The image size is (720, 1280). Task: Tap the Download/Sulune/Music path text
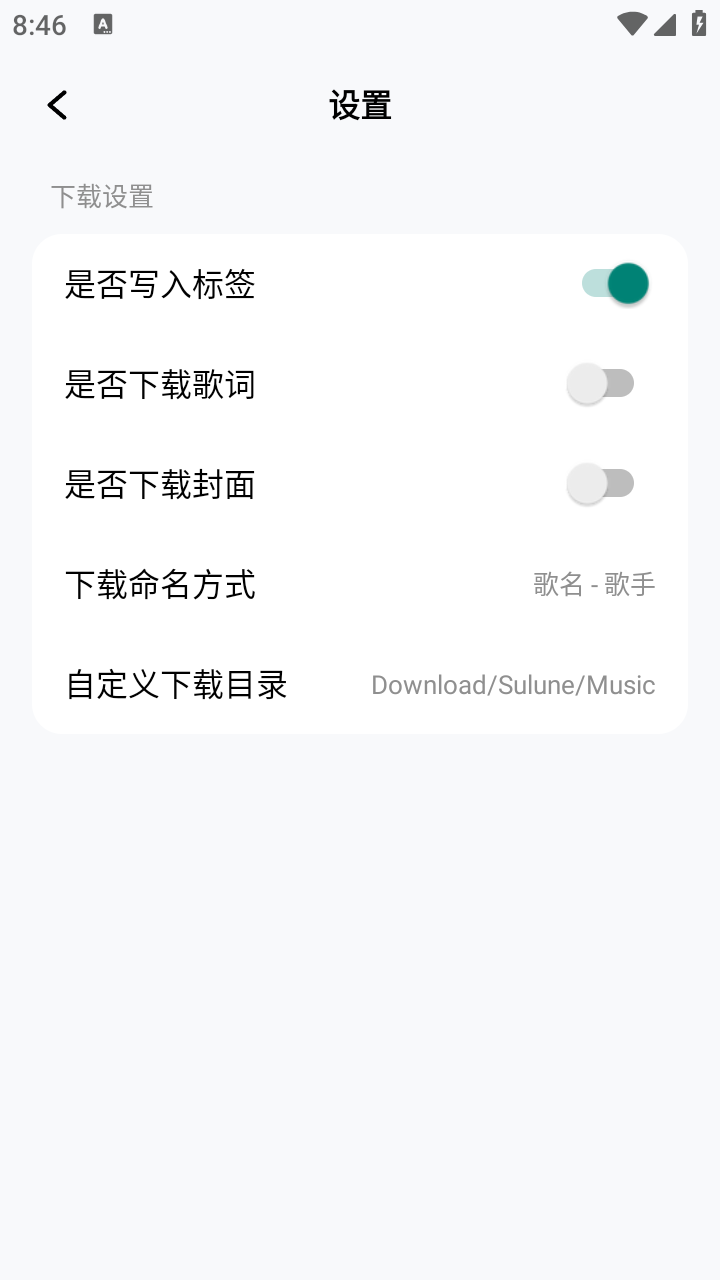click(513, 685)
